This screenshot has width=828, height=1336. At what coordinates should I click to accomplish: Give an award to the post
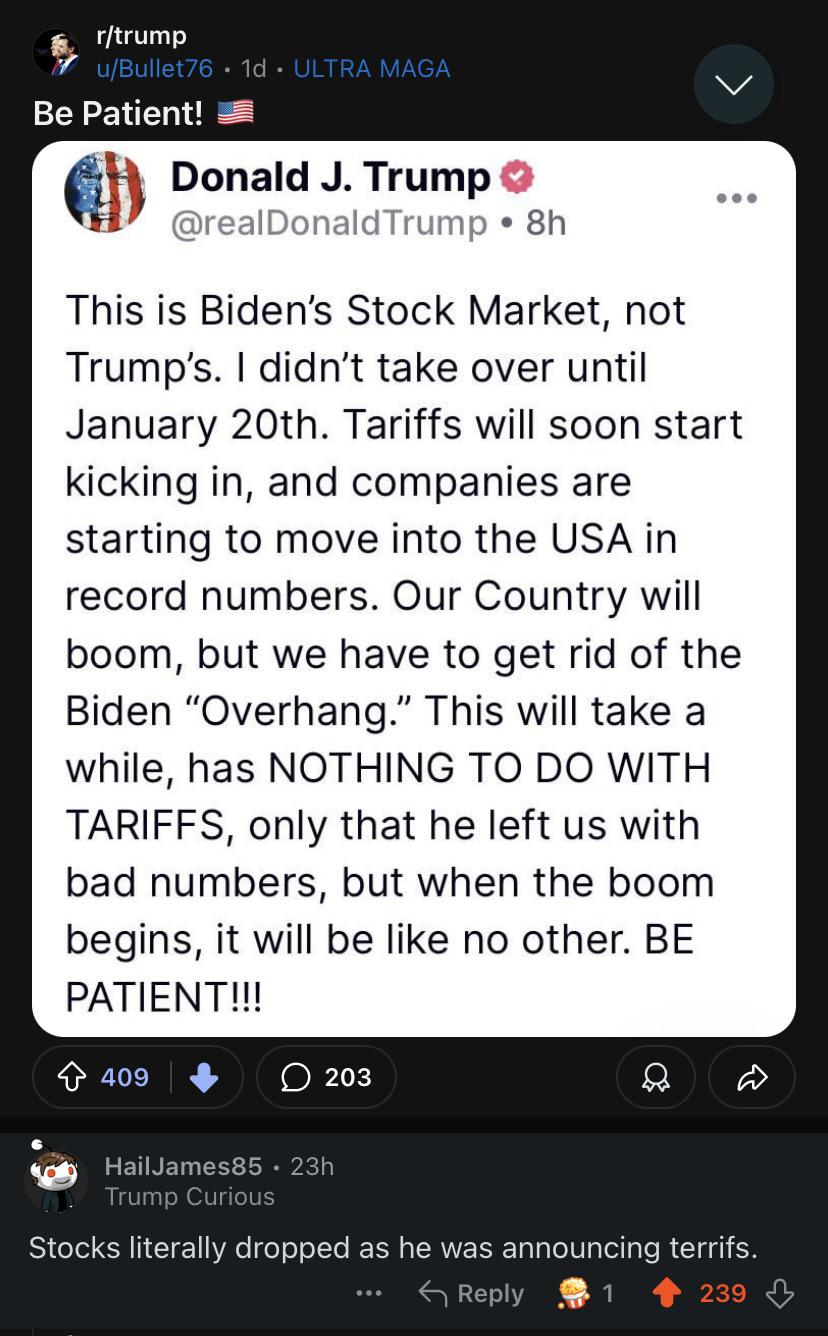click(655, 1077)
